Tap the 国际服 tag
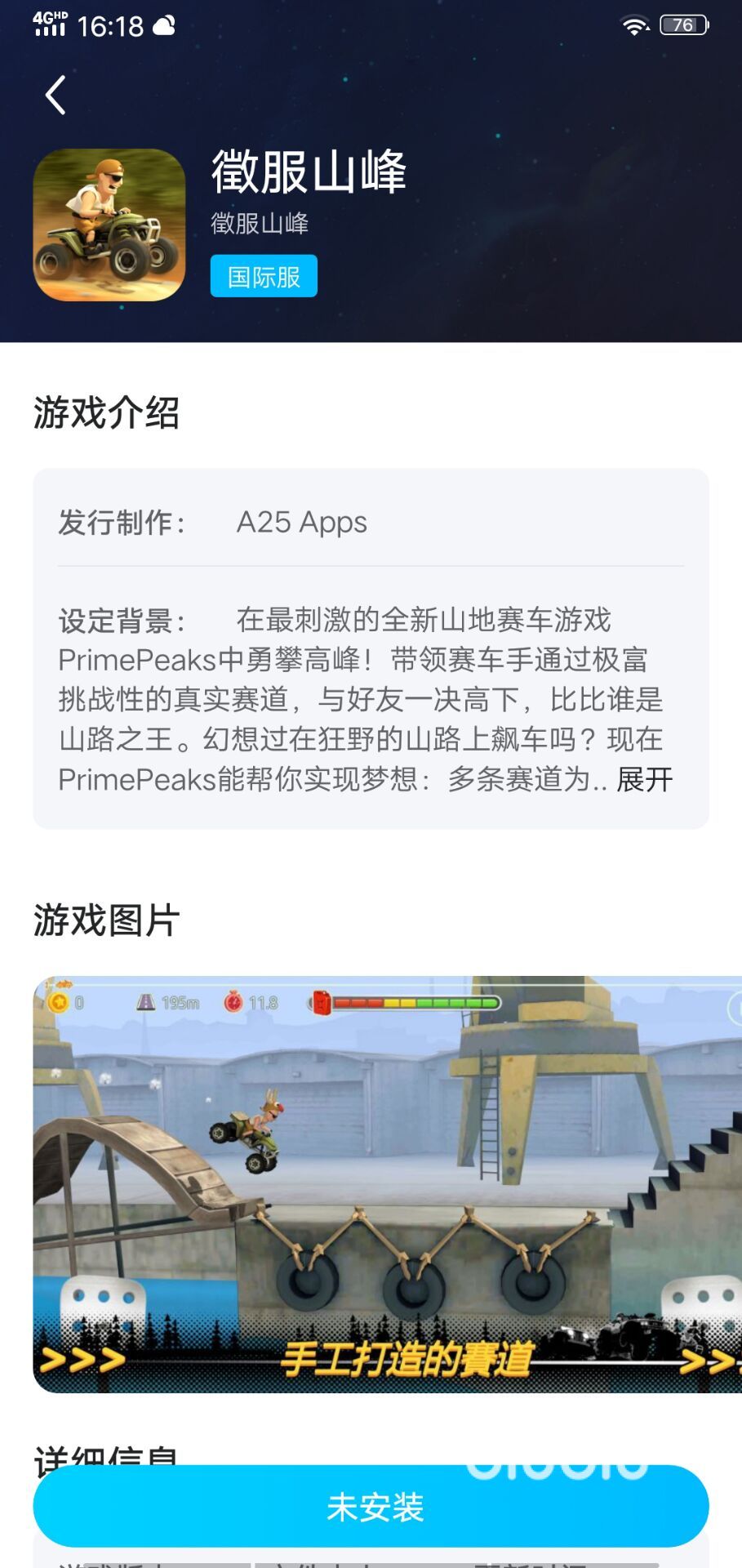This screenshot has width=742, height=1568. click(264, 277)
